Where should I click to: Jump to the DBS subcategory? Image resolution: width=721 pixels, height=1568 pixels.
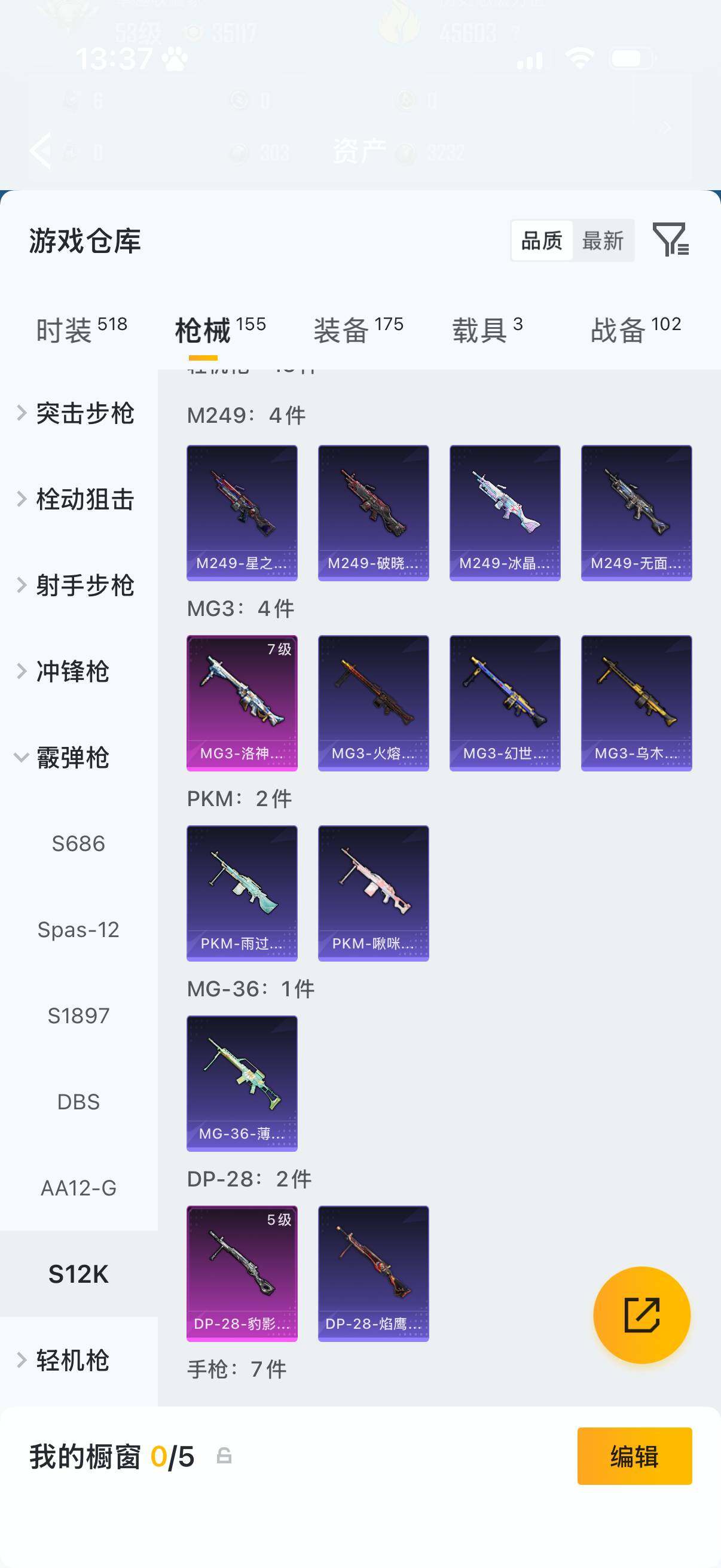coord(78,1102)
